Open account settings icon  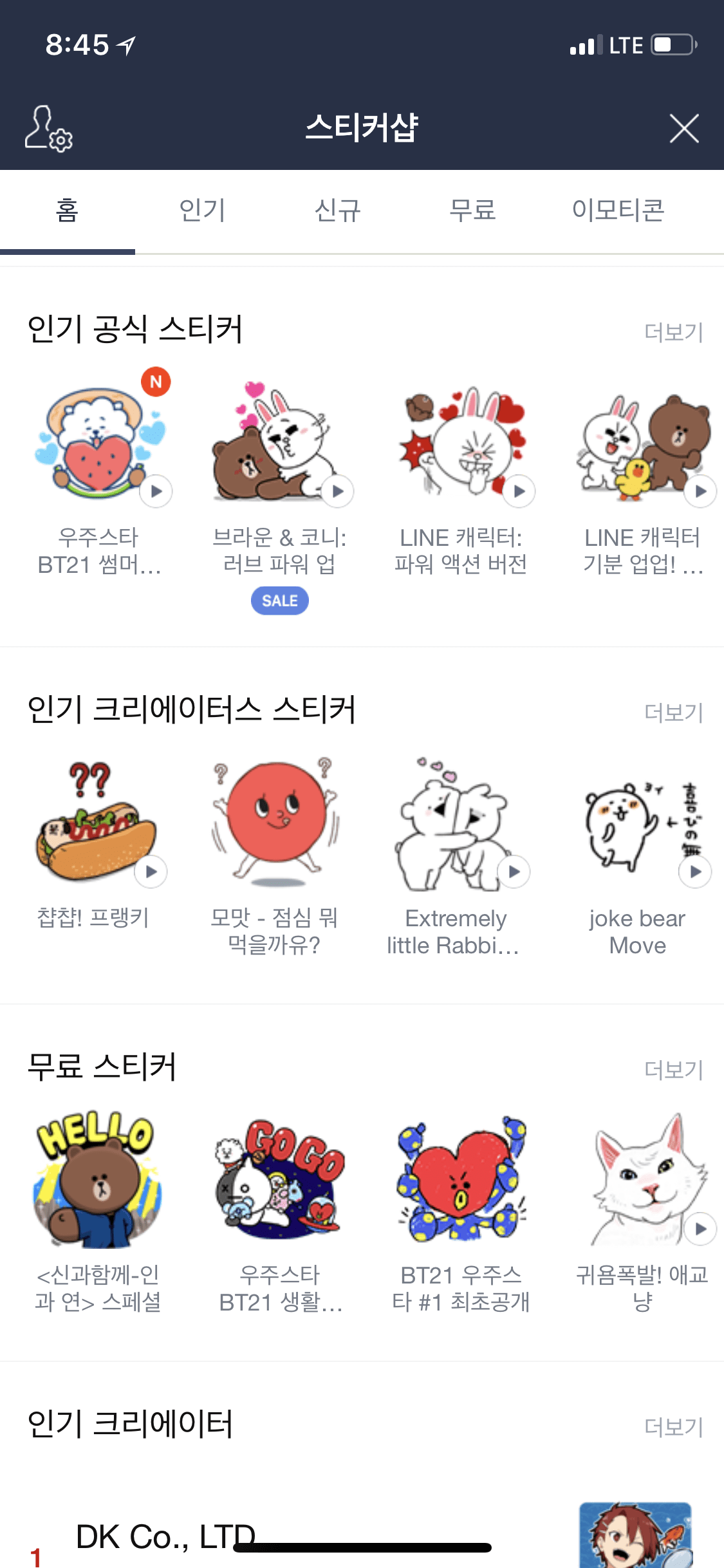(x=48, y=128)
